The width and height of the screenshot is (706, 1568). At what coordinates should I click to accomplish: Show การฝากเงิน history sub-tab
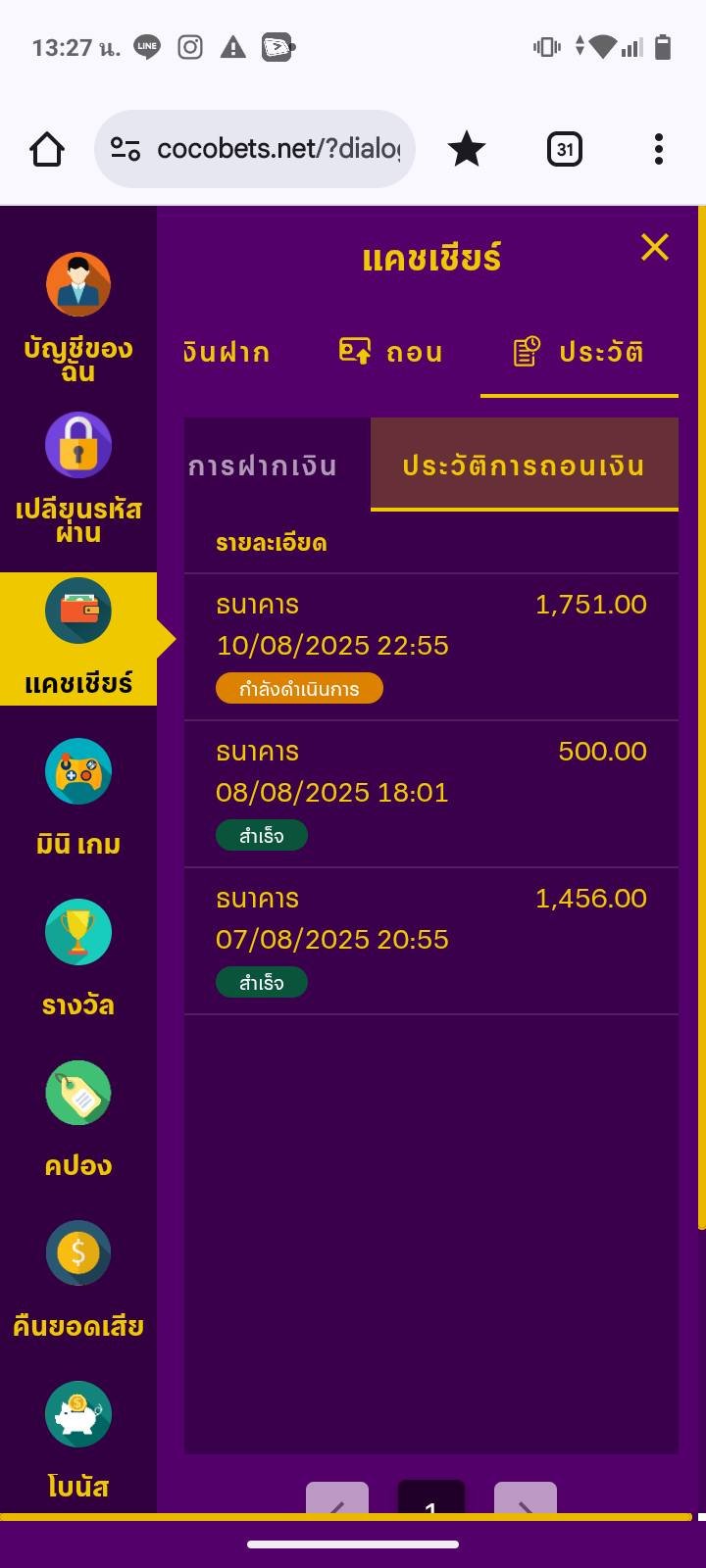[x=263, y=465]
